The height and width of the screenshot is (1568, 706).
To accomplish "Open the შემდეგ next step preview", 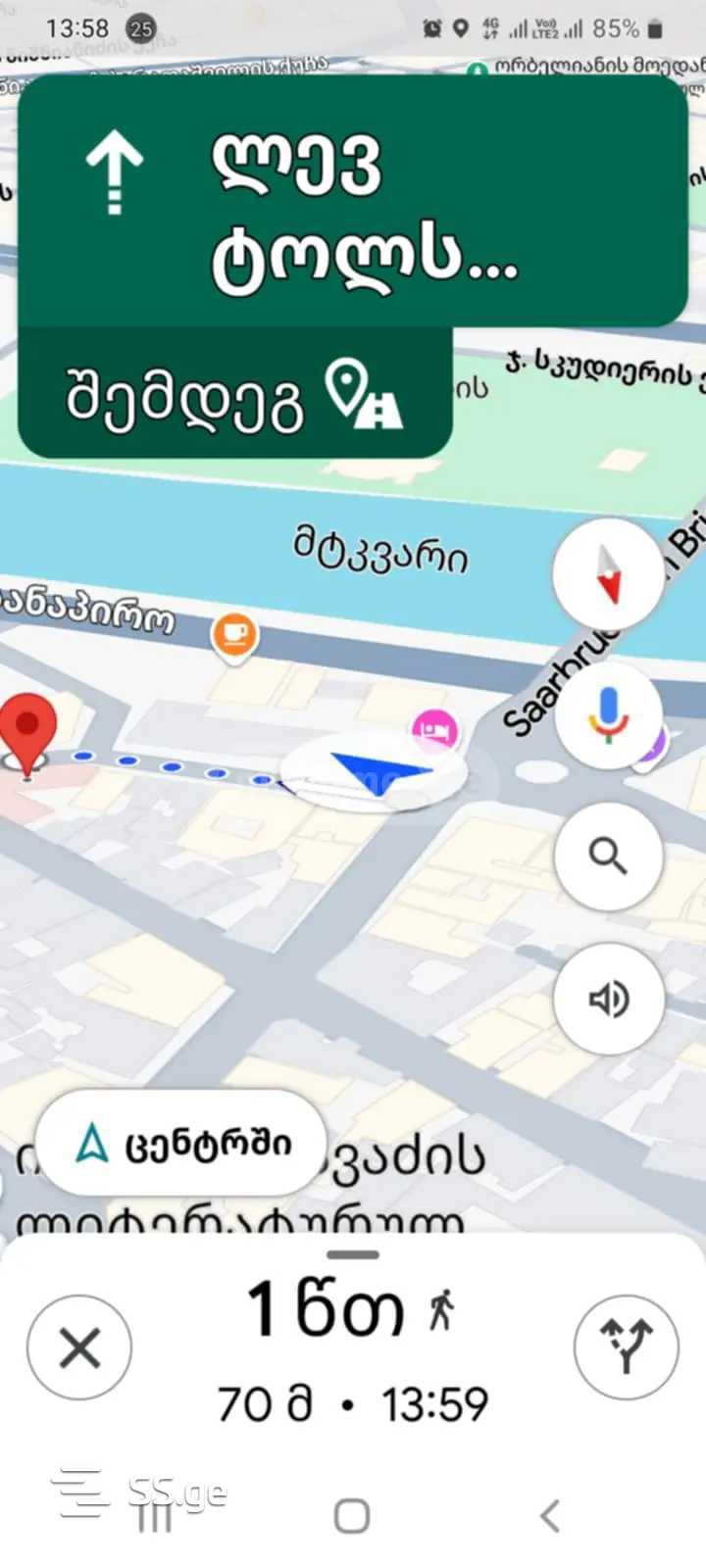I will pyautogui.click(x=235, y=395).
